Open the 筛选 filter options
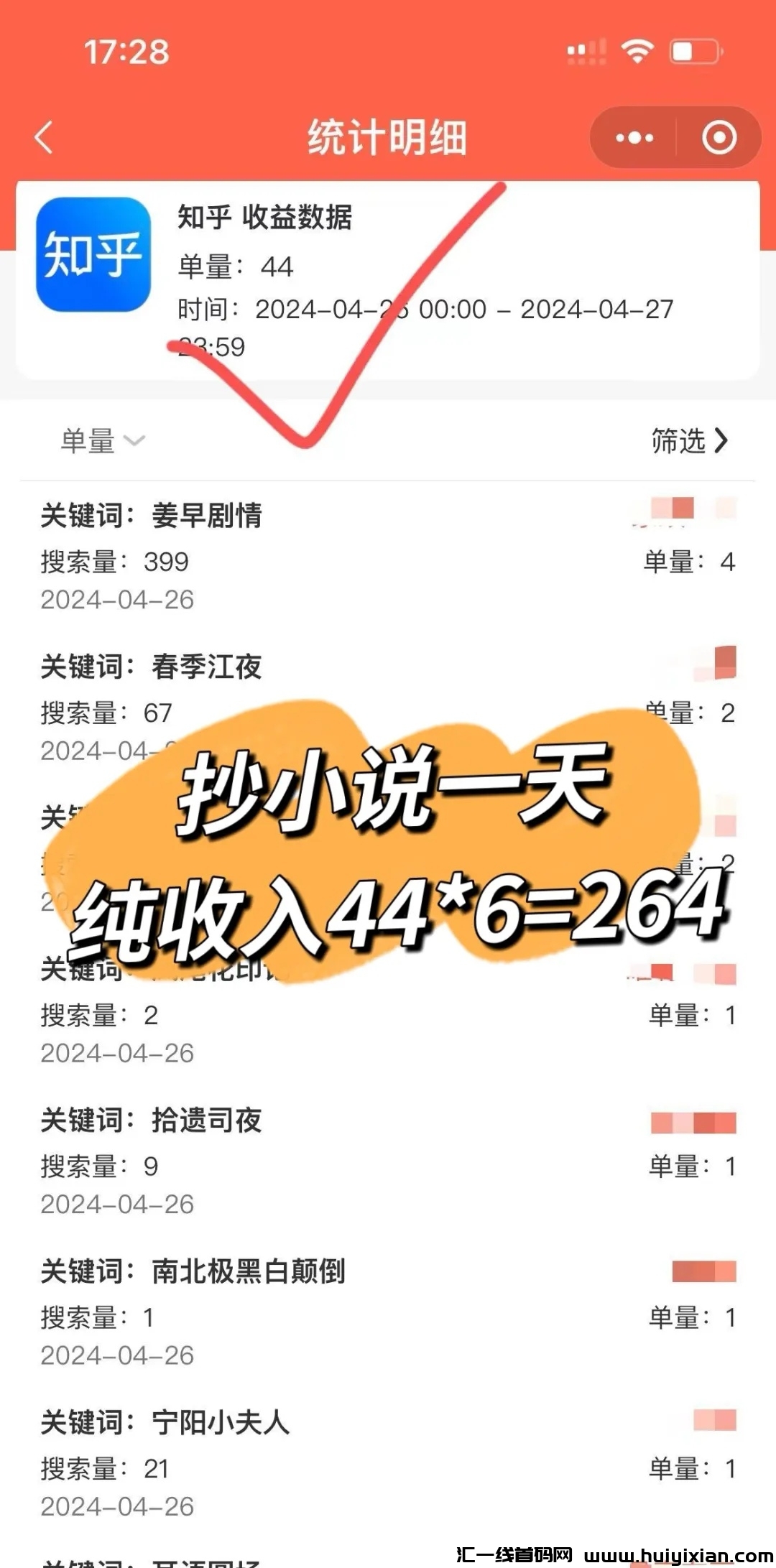 [689, 440]
